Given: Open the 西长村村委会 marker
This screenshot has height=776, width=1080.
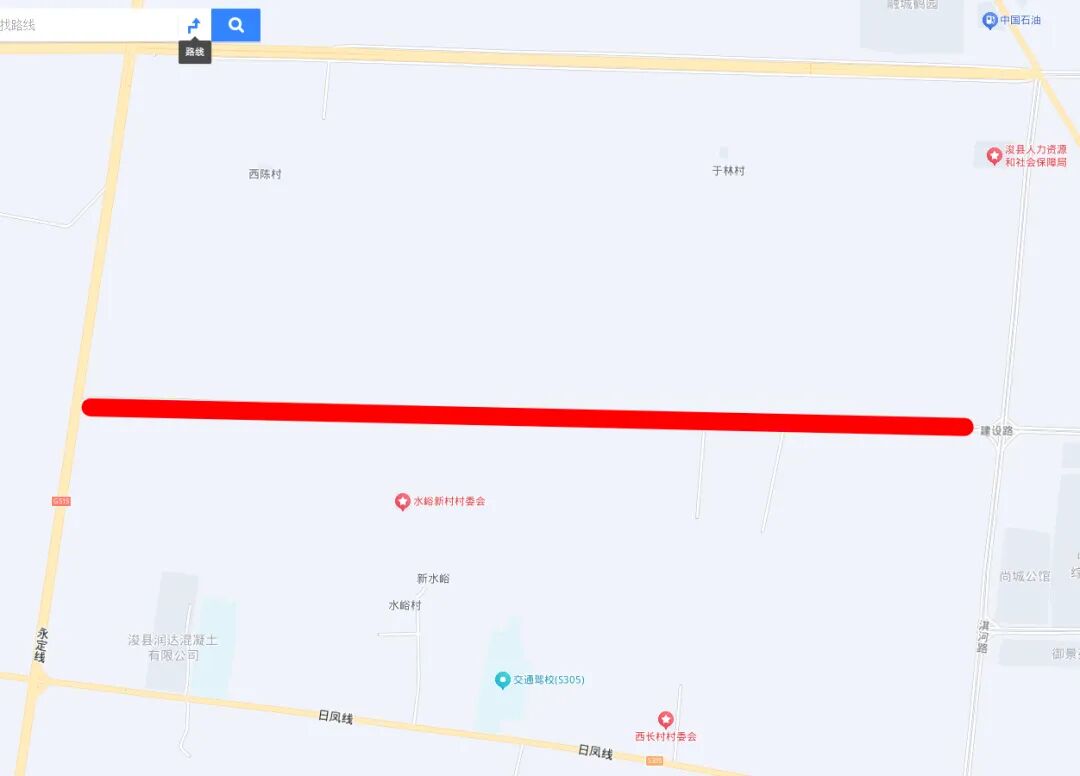Looking at the screenshot, I should click(665, 720).
